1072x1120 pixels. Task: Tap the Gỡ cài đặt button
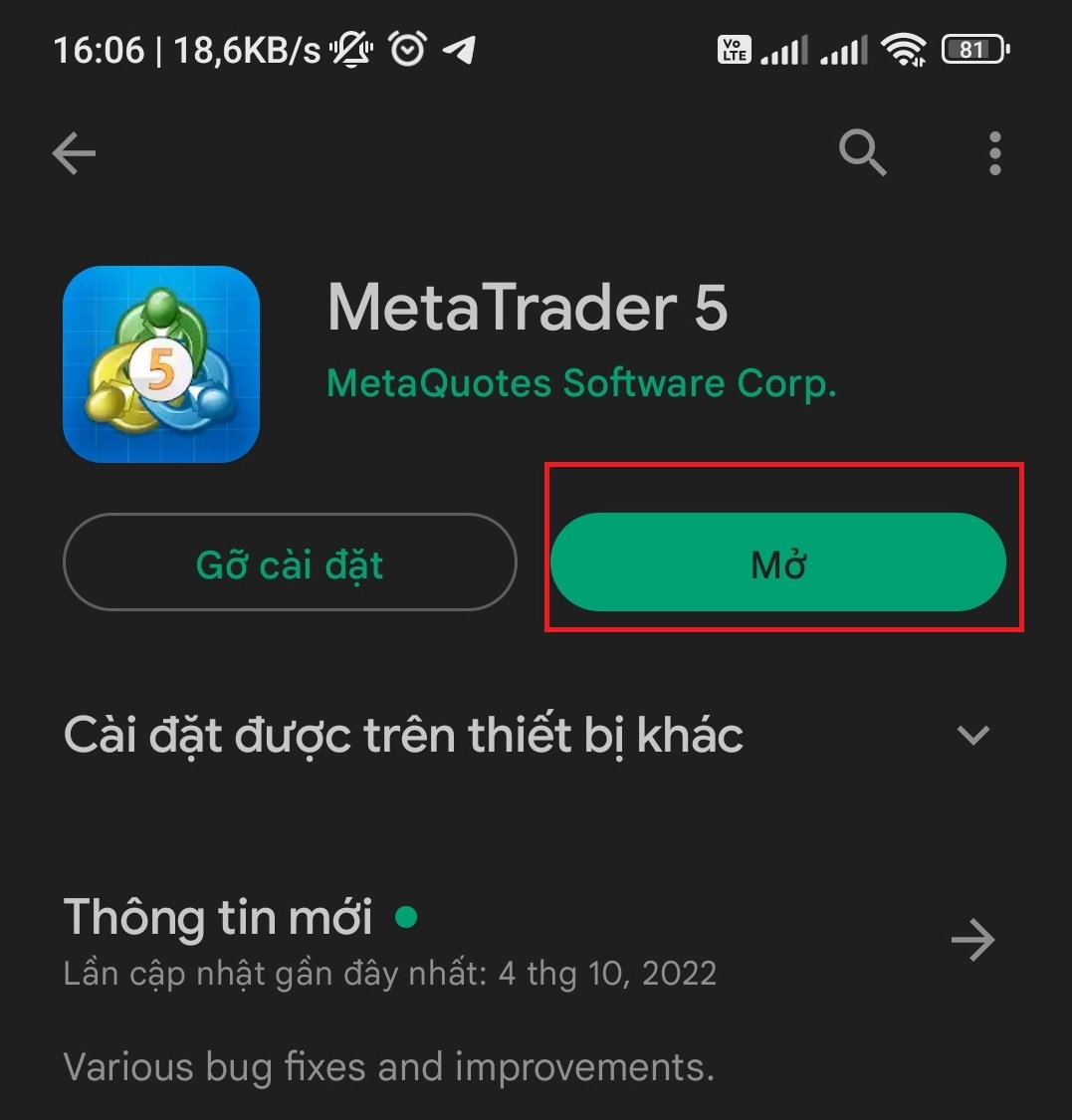290,563
